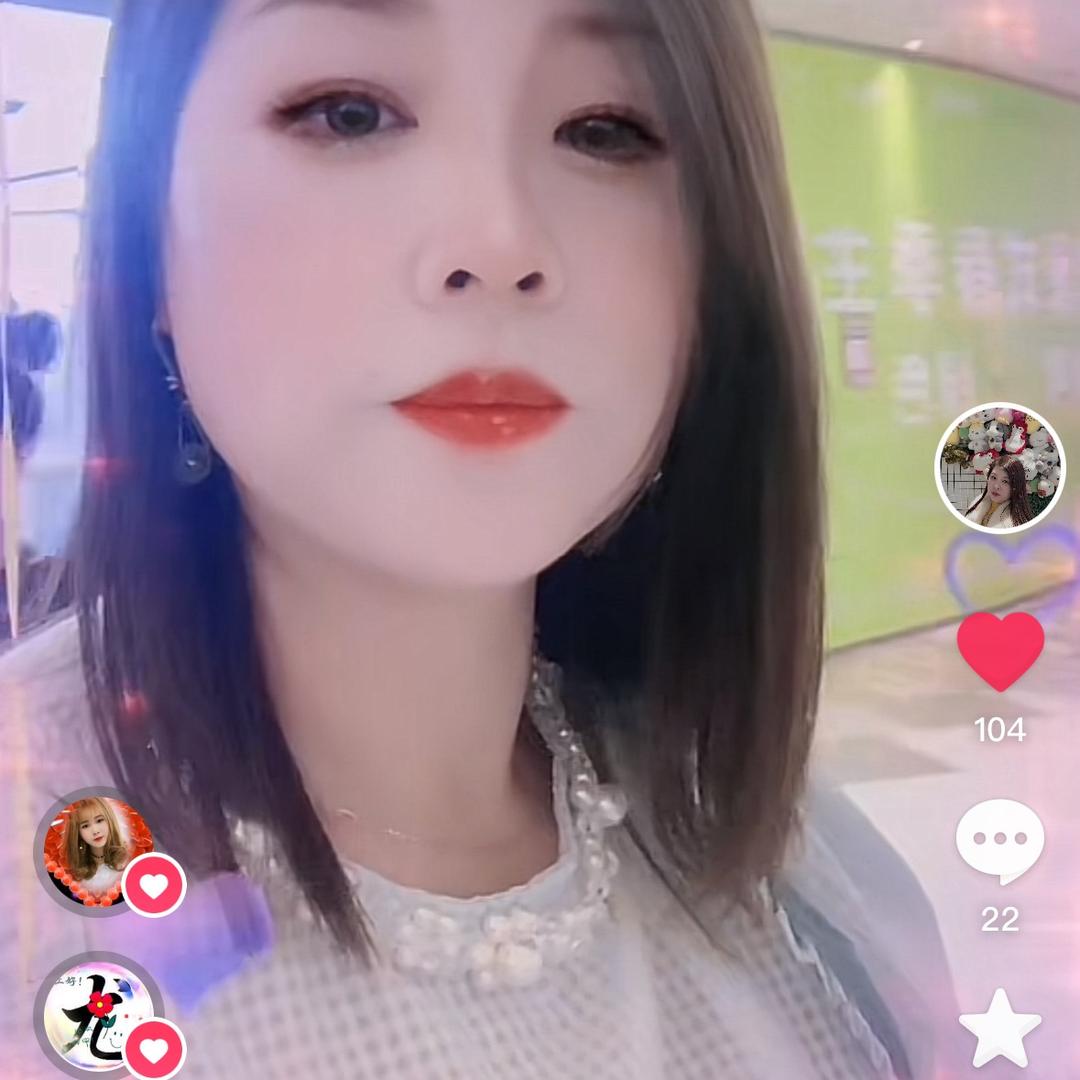Save video with the star icon
1080x1080 pixels.
pos(1000,1029)
